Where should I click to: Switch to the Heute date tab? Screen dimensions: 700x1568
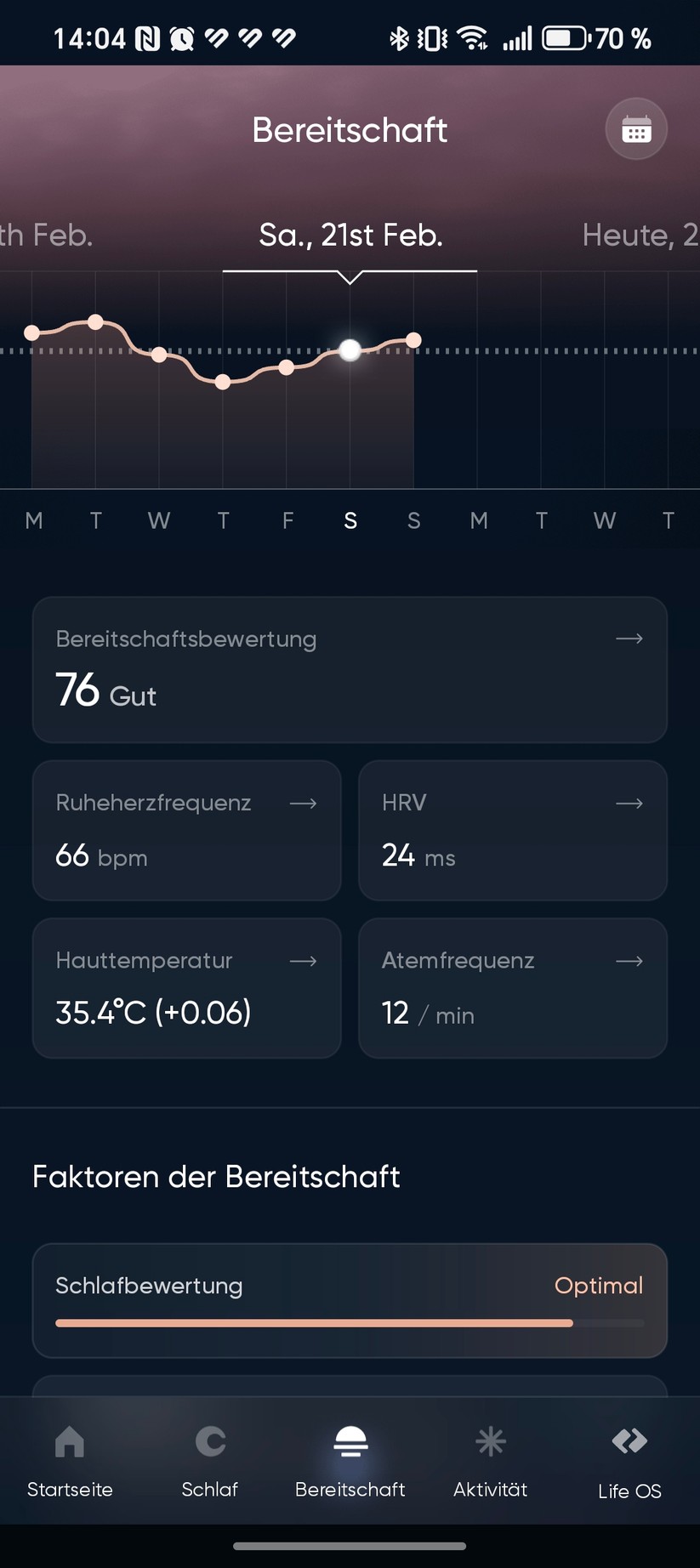(x=640, y=235)
